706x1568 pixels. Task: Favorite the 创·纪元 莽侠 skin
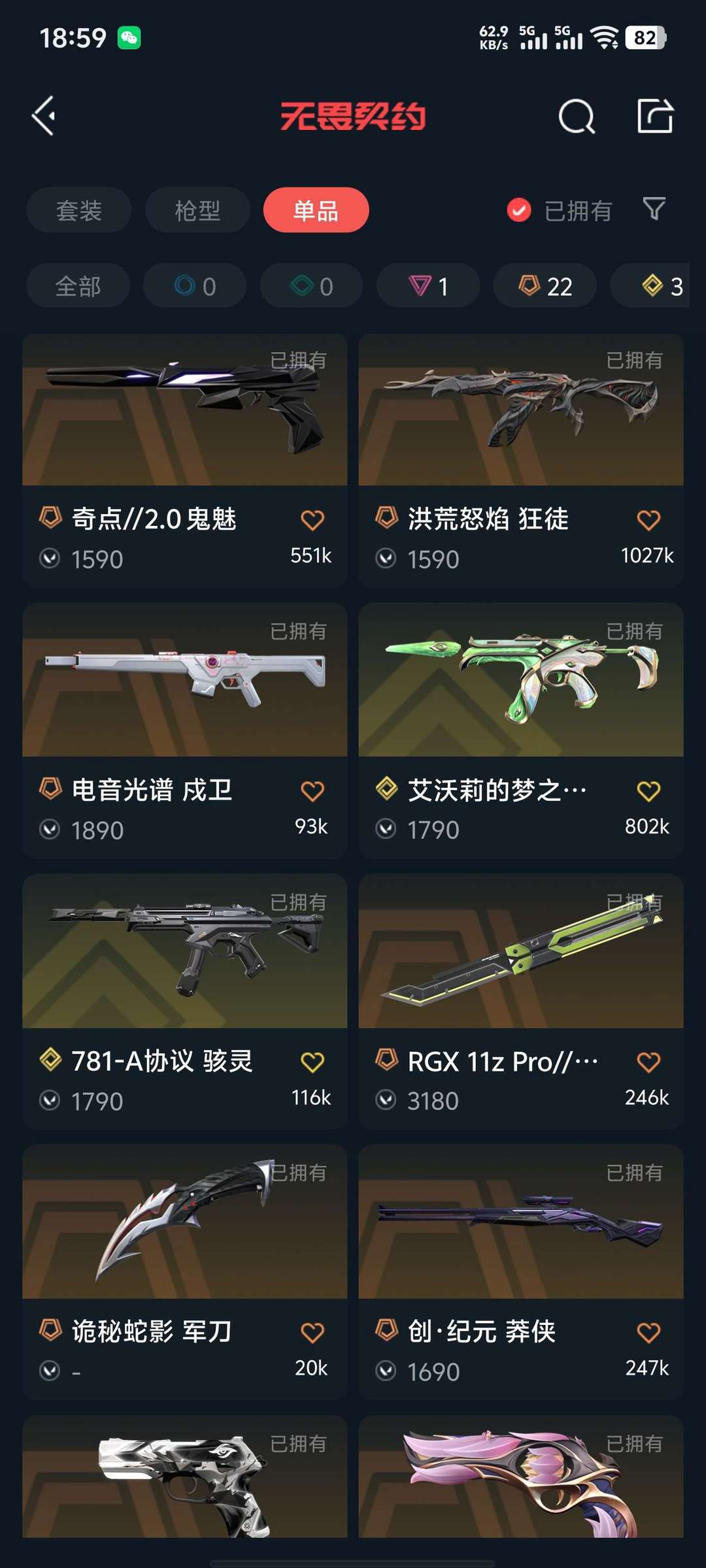pos(648,1333)
